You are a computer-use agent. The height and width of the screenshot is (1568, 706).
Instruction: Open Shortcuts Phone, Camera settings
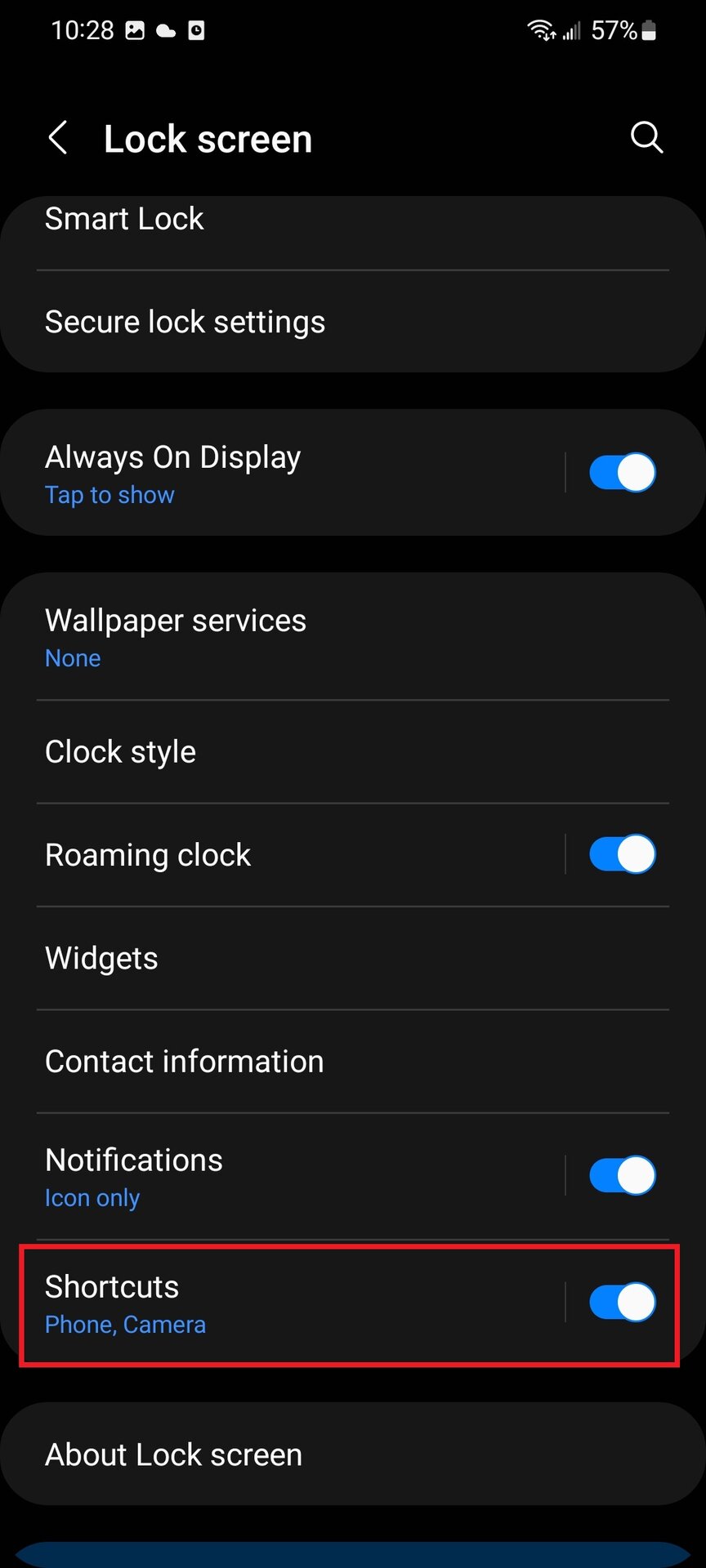pos(245,1303)
